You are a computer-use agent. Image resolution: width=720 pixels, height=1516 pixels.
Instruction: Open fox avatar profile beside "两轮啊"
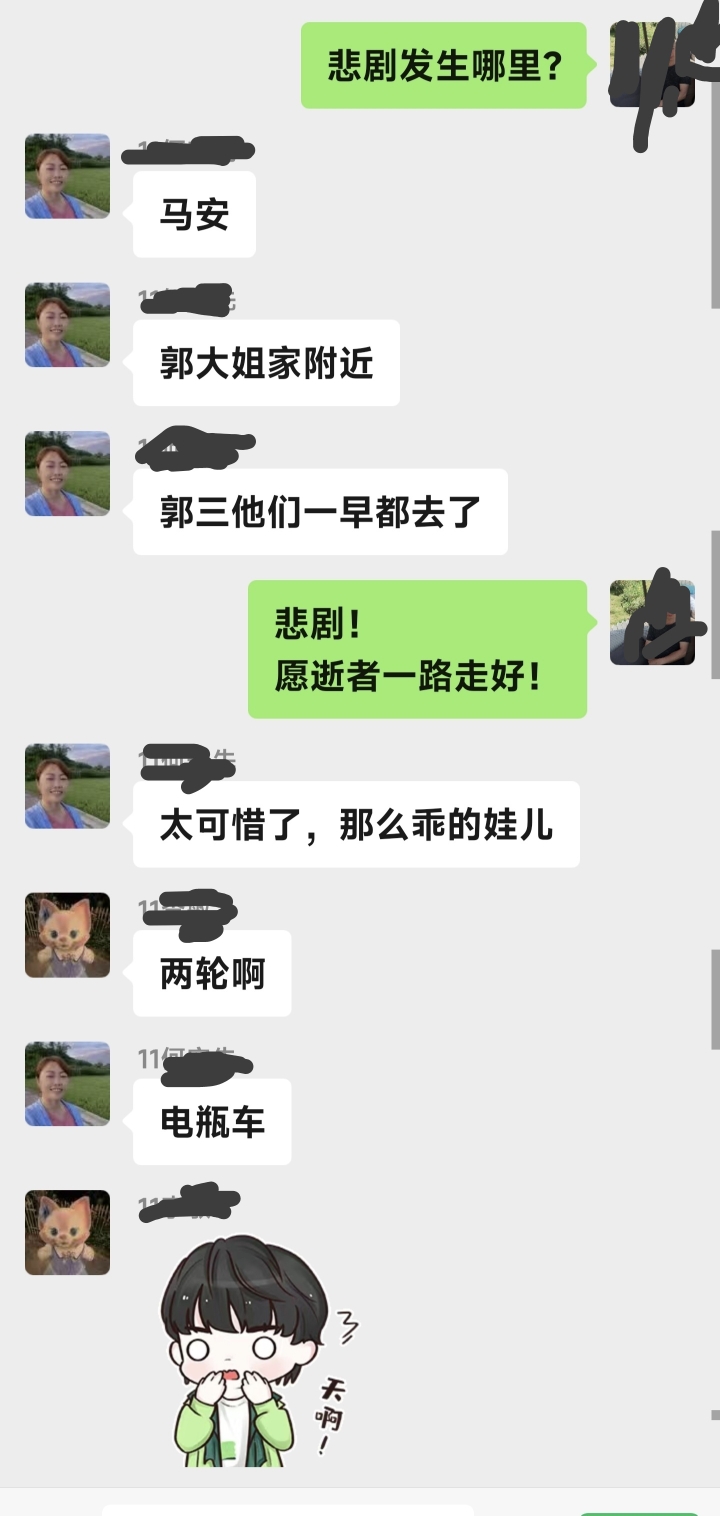(x=67, y=935)
